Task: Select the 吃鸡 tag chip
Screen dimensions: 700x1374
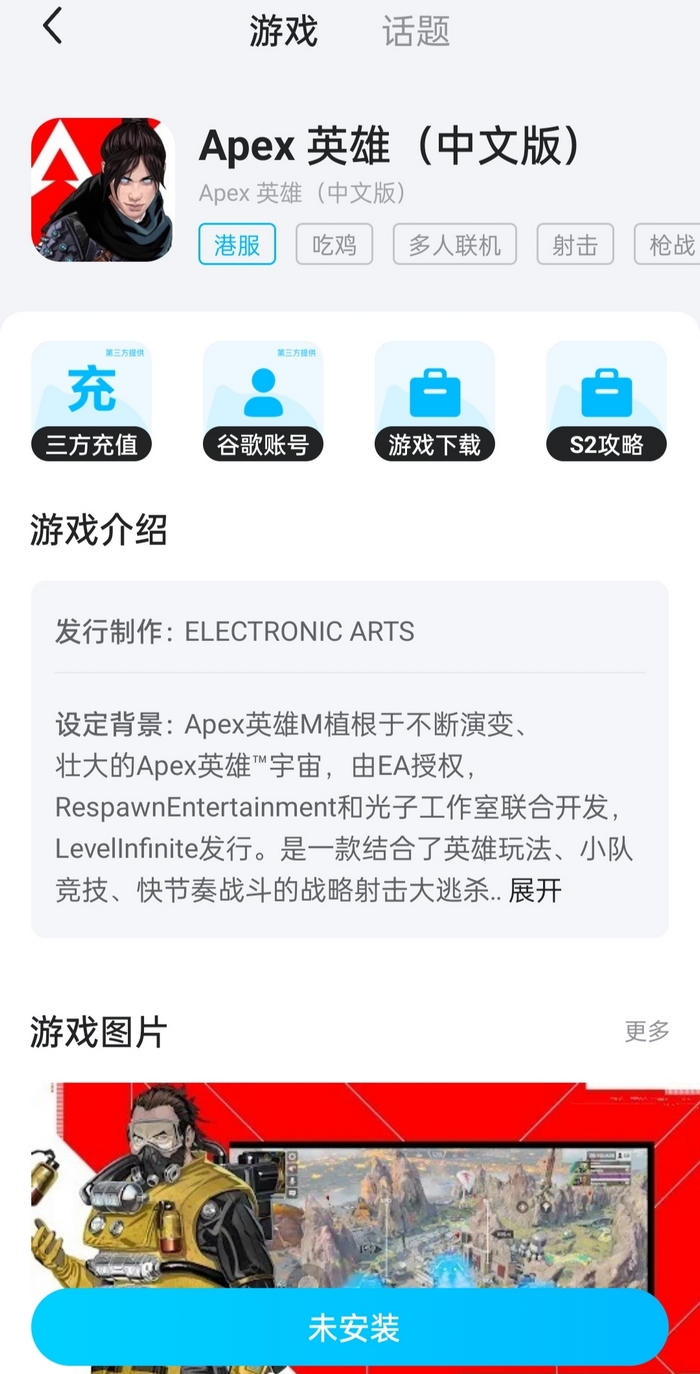Action: click(334, 244)
